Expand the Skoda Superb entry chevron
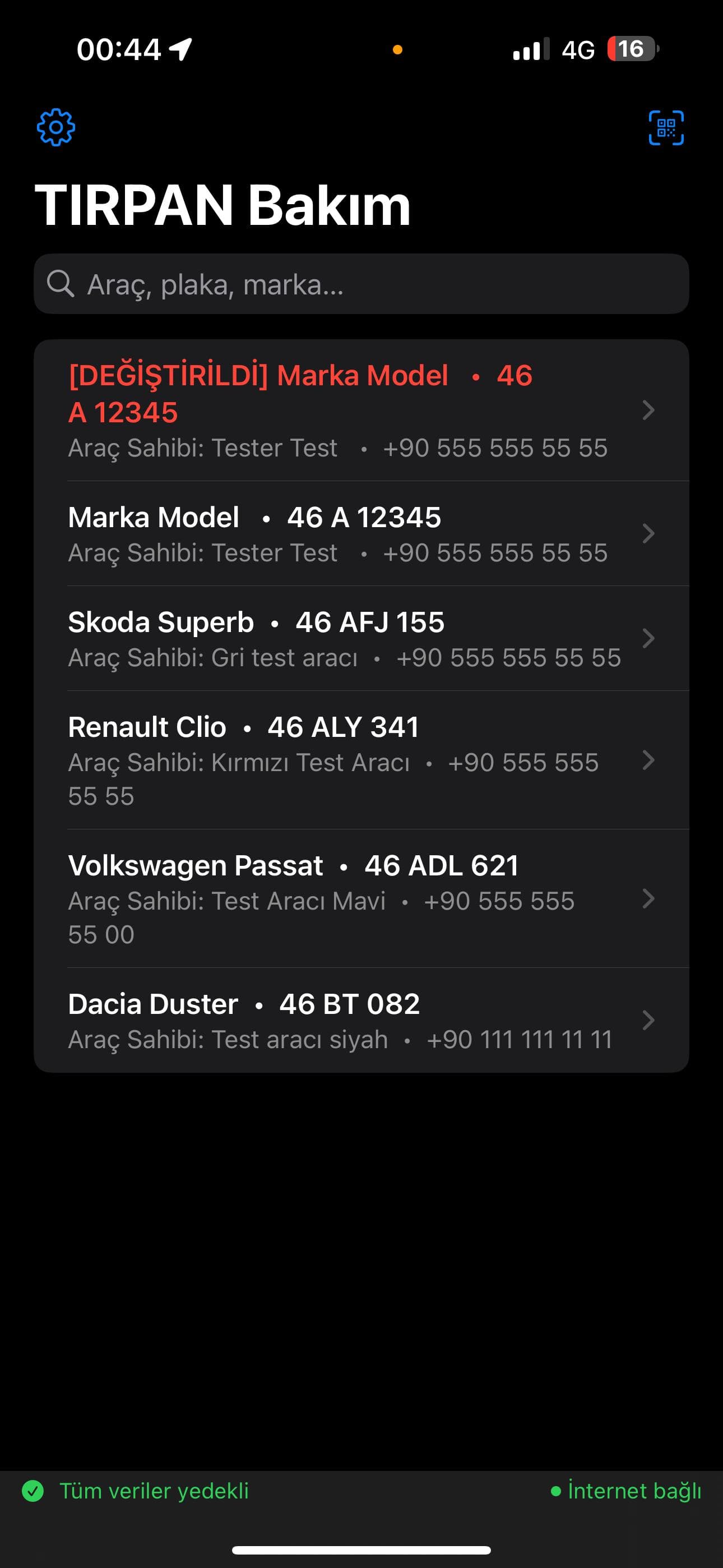Screen dimensions: 723x1568 (x=649, y=639)
